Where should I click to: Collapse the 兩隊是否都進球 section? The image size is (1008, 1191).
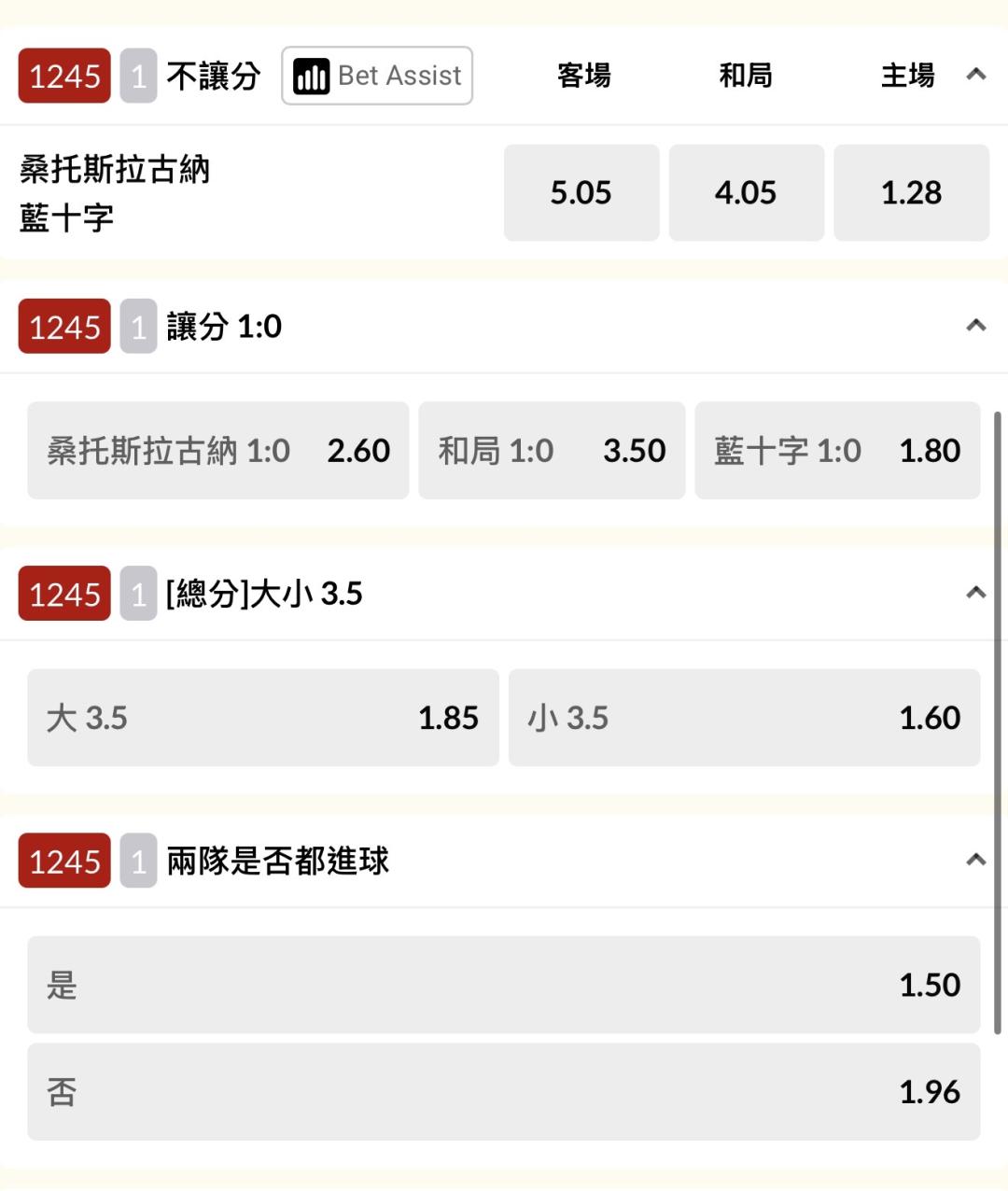[976, 860]
